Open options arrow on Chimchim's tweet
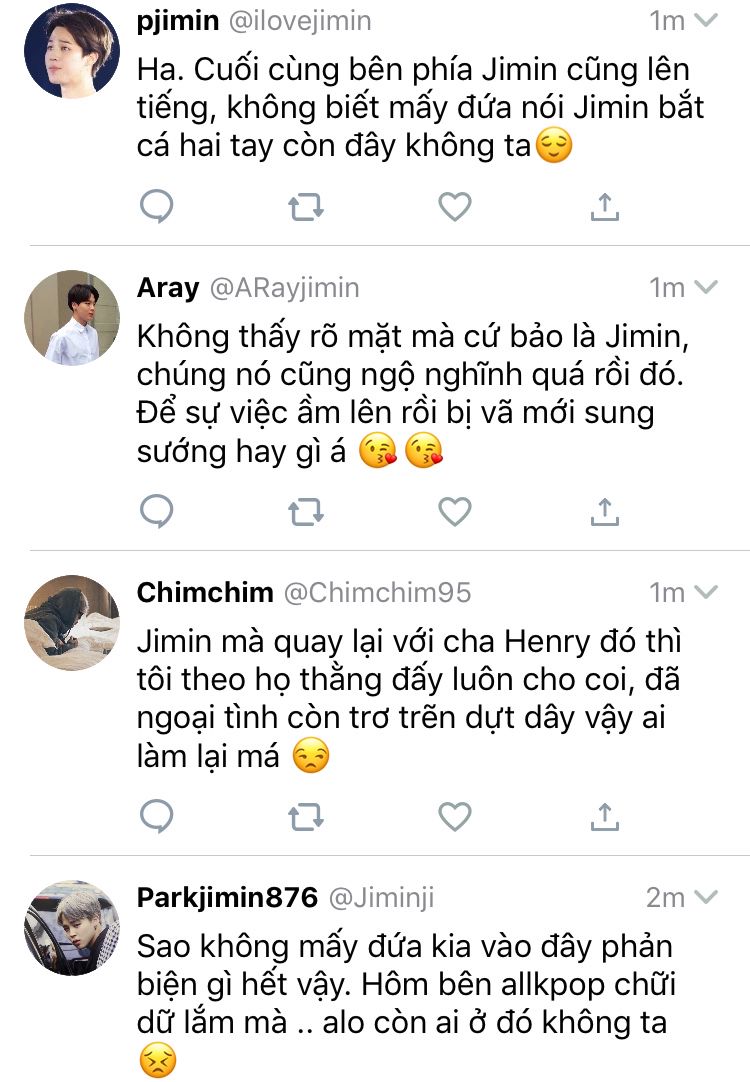This screenshot has width=750, height=1082. [707, 593]
